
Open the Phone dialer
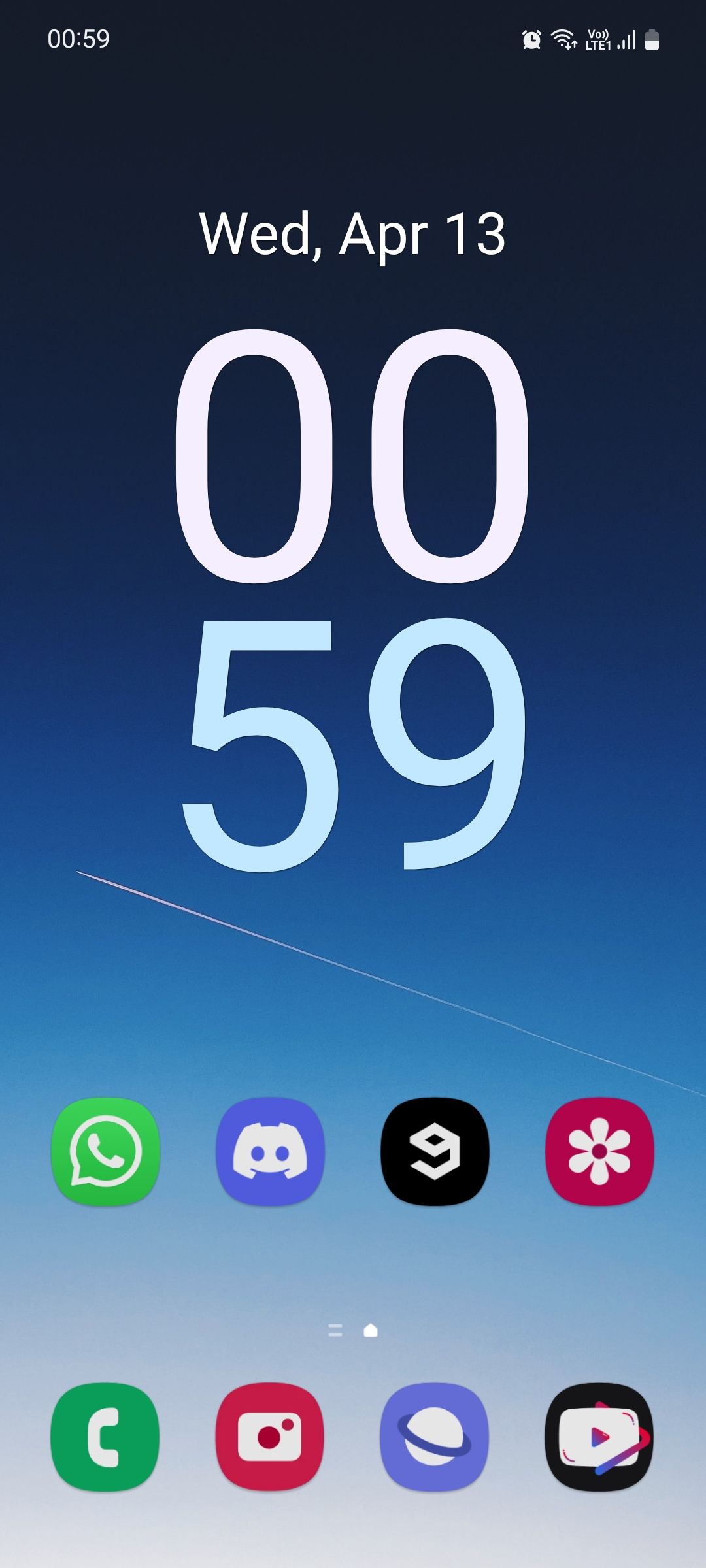tap(105, 1437)
